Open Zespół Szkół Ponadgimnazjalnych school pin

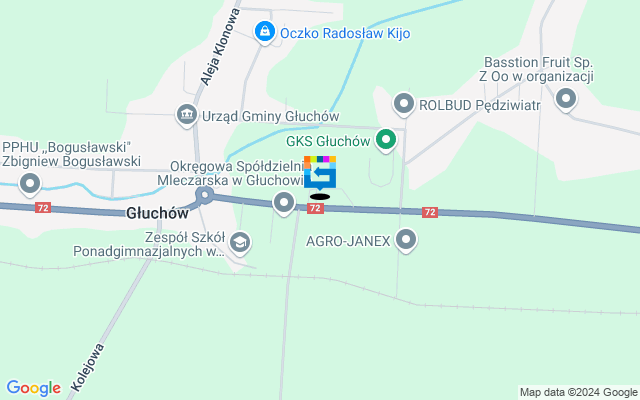(x=240, y=241)
